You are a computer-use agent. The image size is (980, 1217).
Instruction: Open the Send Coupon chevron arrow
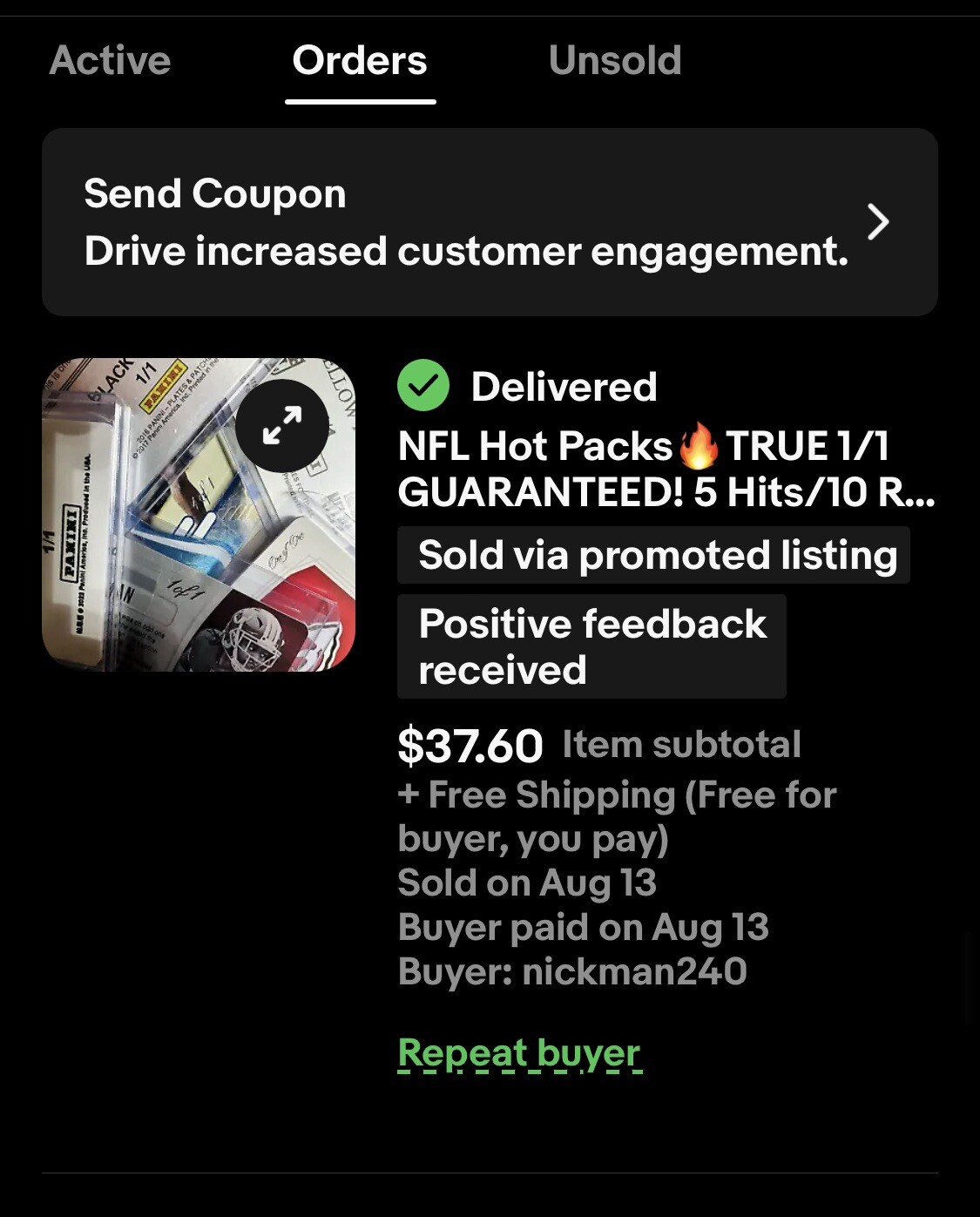click(x=878, y=222)
